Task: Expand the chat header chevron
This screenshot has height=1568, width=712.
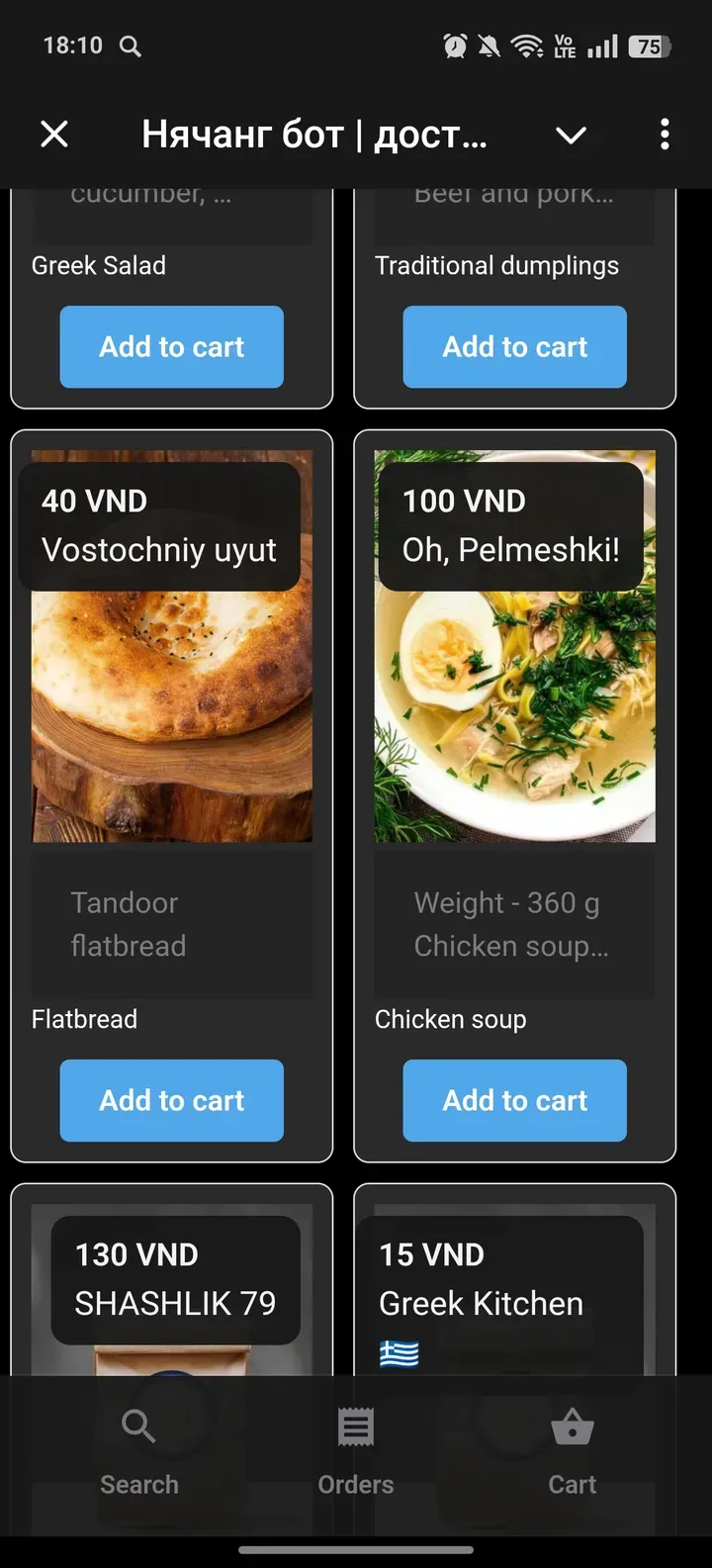Action: [572, 135]
